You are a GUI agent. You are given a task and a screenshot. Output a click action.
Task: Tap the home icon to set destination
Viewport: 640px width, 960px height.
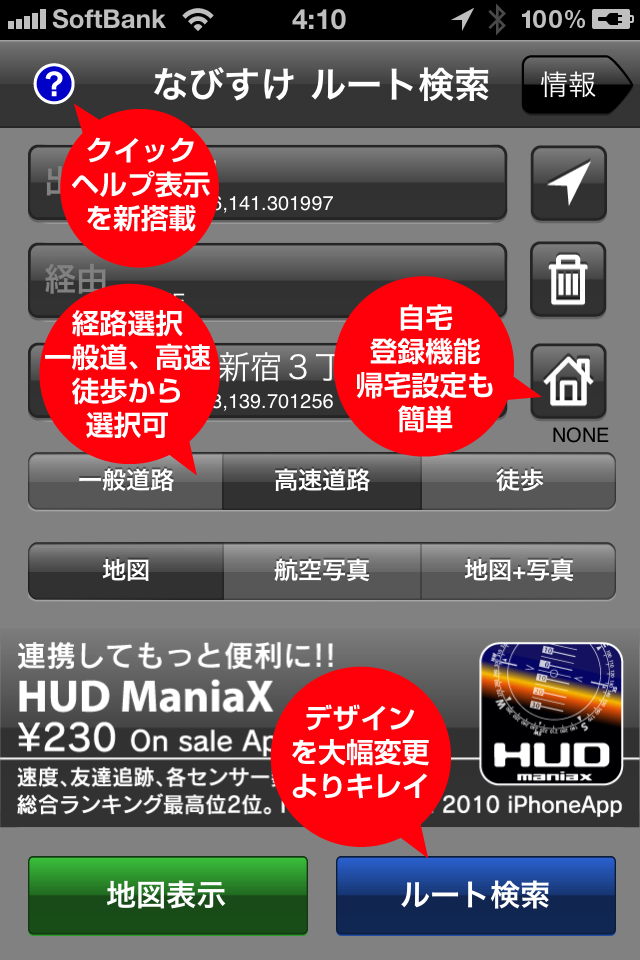[568, 381]
